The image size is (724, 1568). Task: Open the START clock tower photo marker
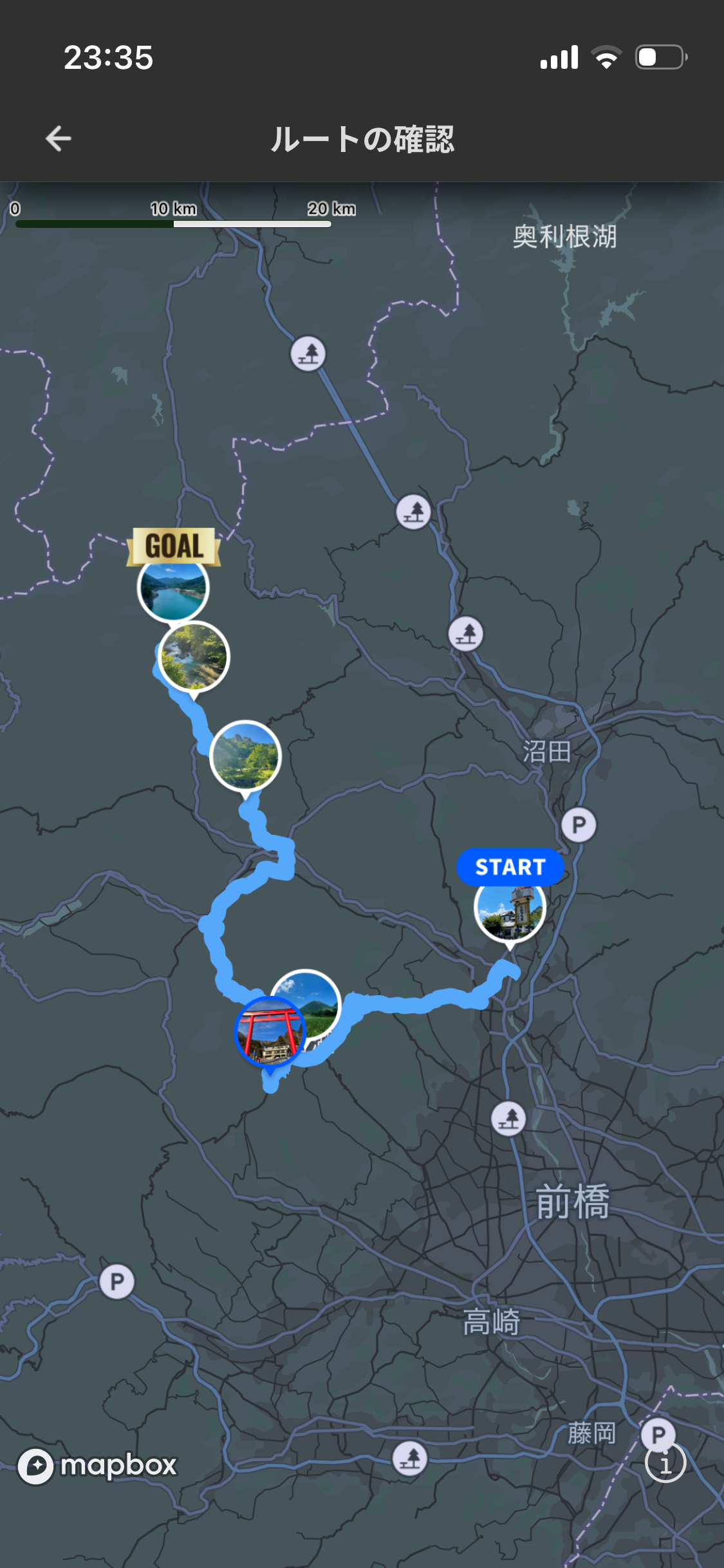(x=510, y=908)
